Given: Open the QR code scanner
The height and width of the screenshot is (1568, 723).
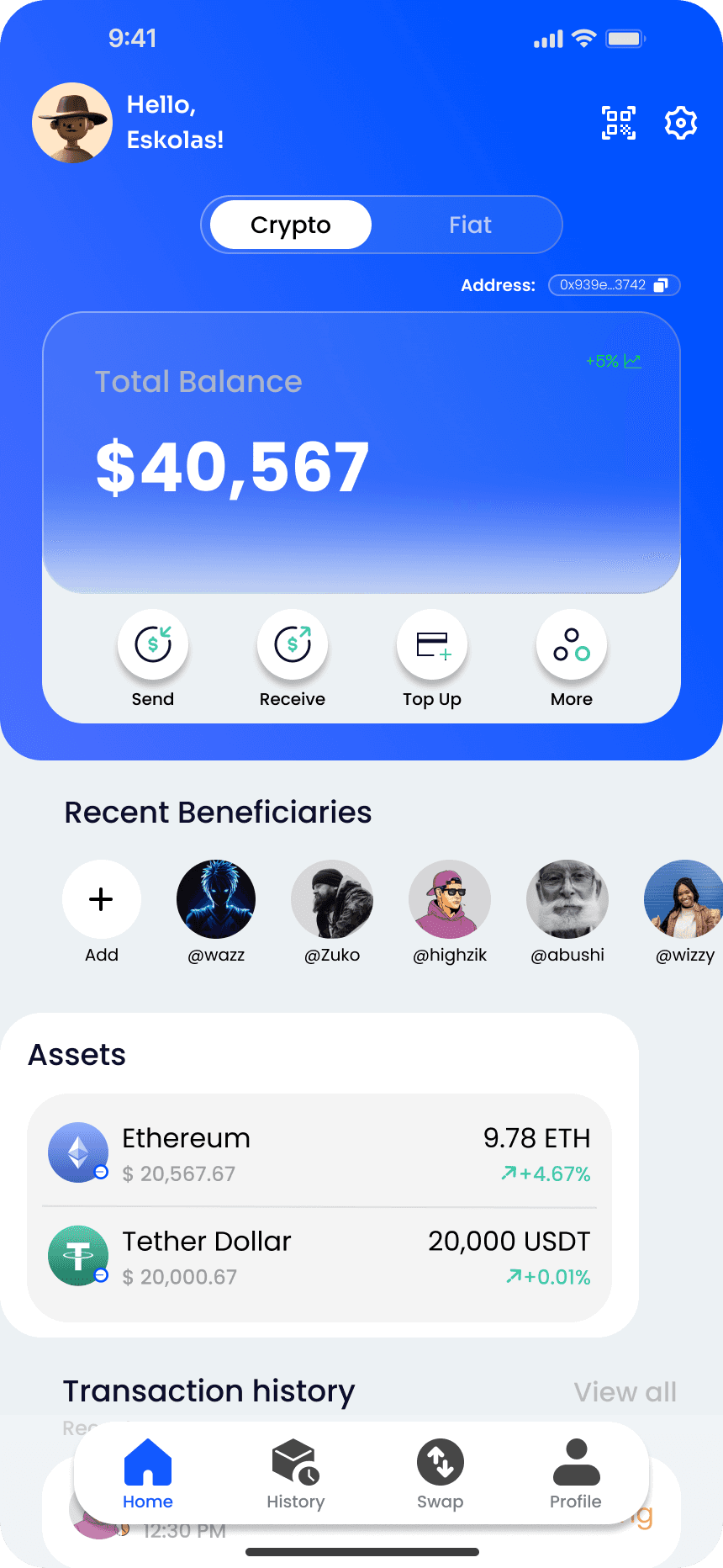Looking at the screenshot, I should tap(619, 122).
